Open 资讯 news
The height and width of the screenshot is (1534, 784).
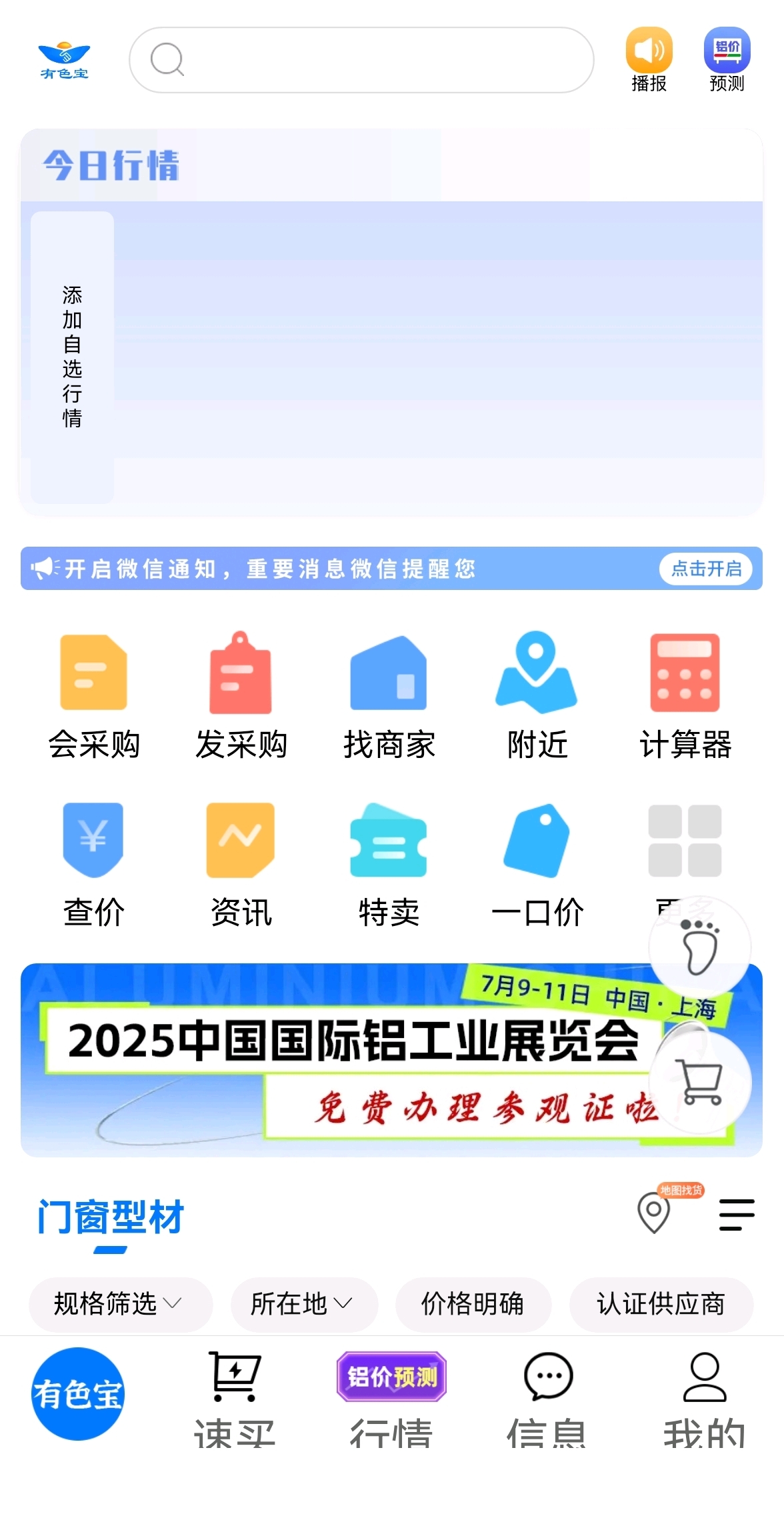coord(241,865)
